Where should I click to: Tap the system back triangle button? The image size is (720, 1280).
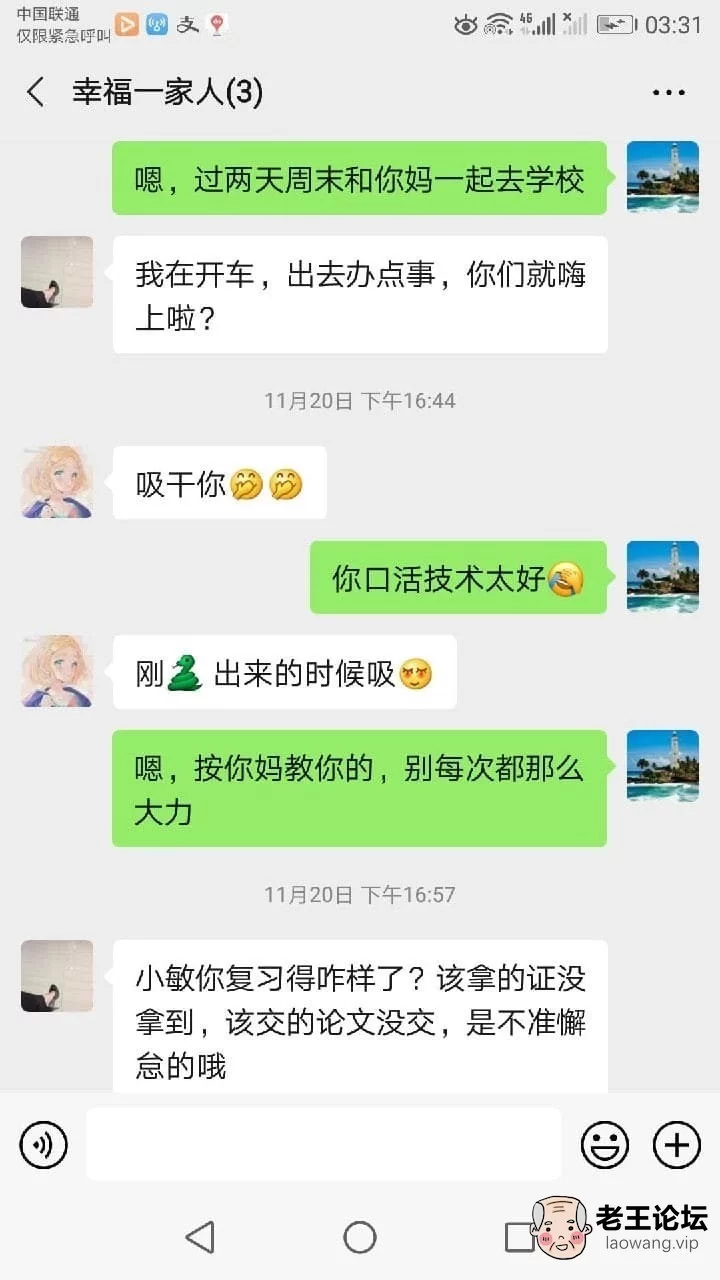click(x=201, y=1237)
